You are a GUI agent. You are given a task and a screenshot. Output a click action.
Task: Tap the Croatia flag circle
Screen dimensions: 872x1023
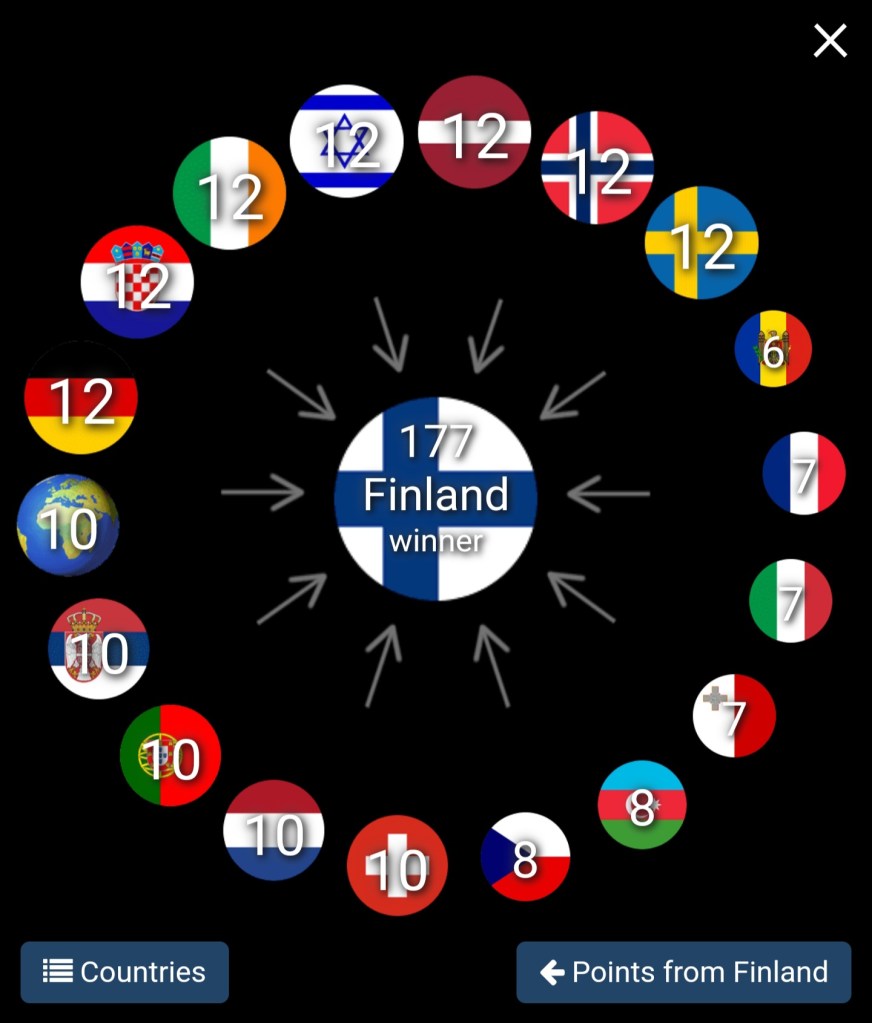pos(137,282)
